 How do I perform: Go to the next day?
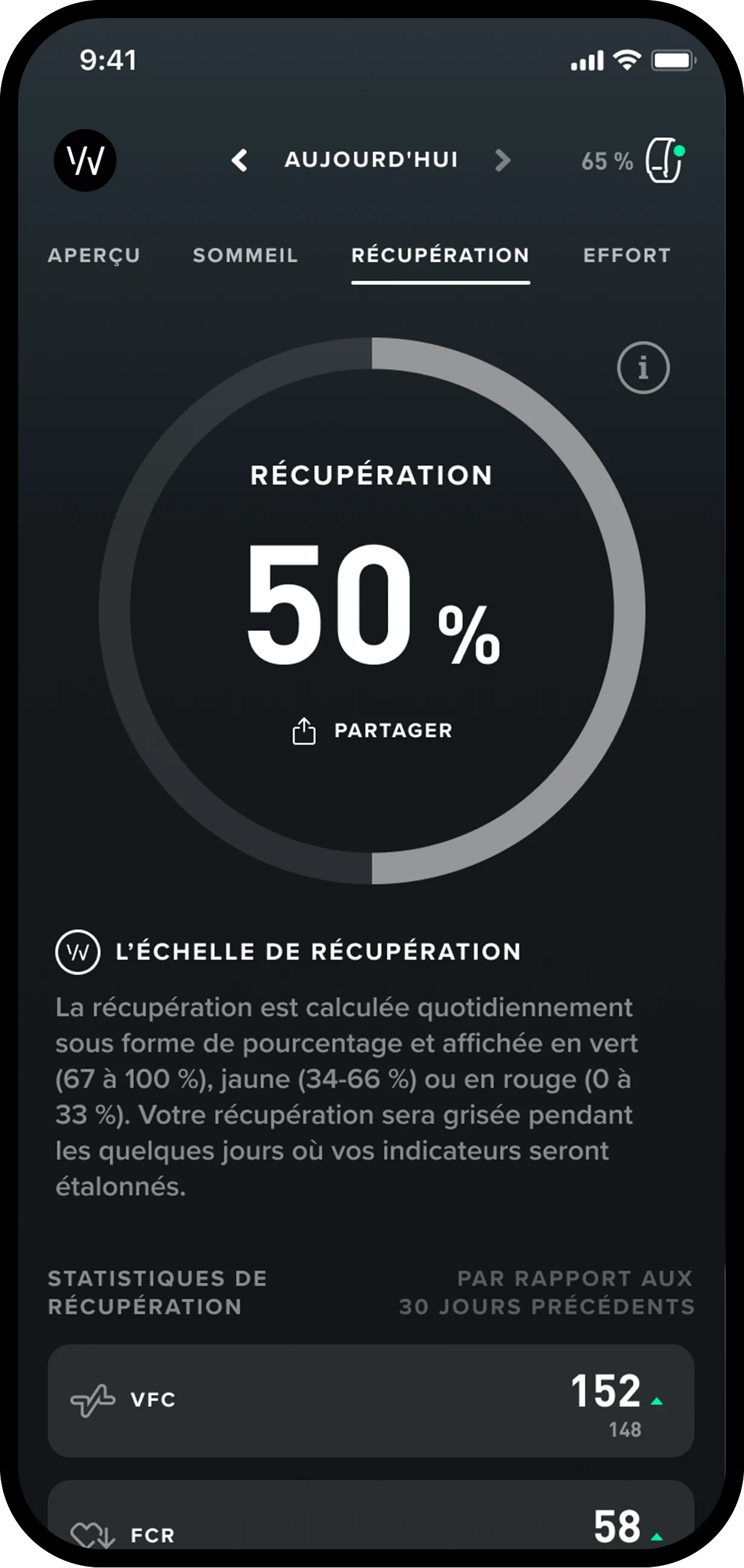click(x=502, y=161)
